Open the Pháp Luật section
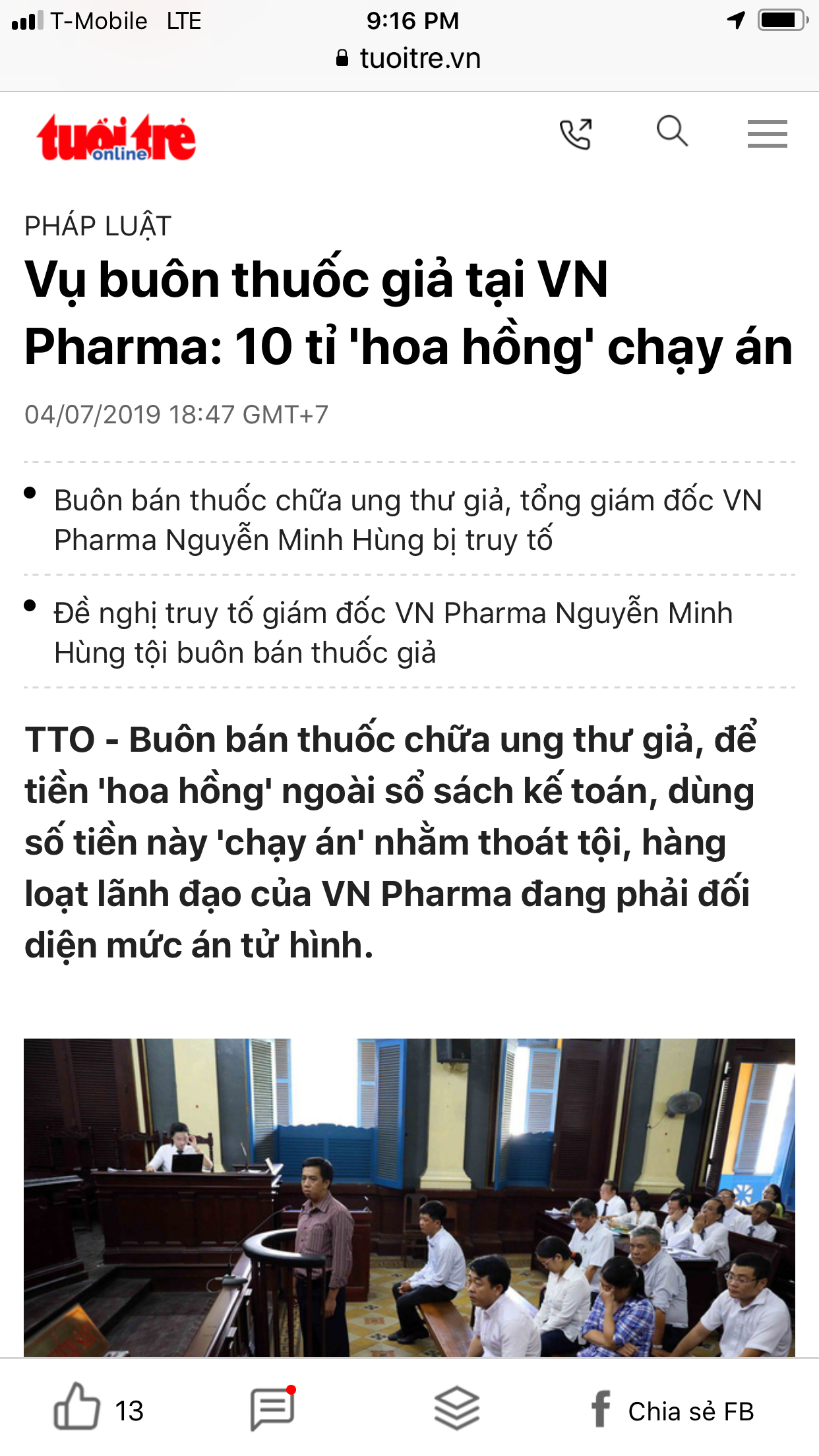 click(98, 226)
